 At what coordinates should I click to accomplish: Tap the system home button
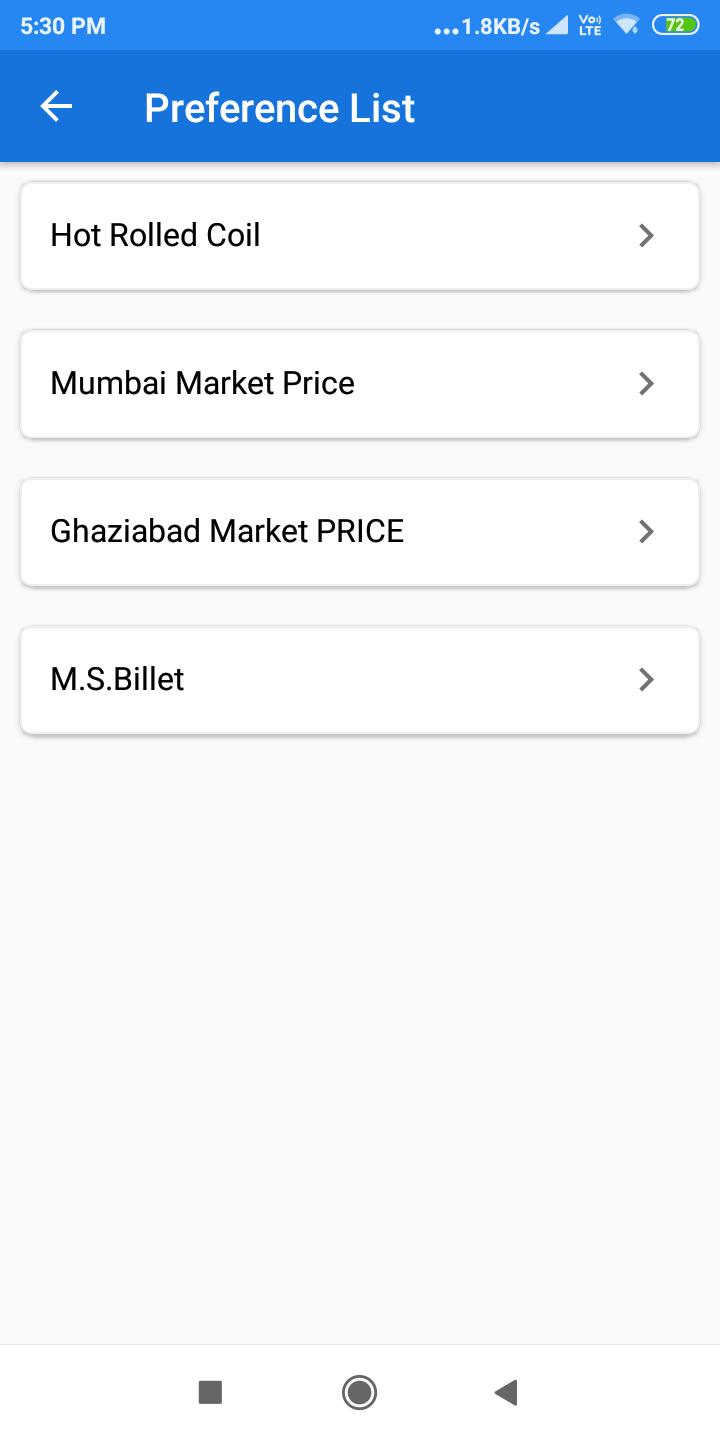[359, 1392]
